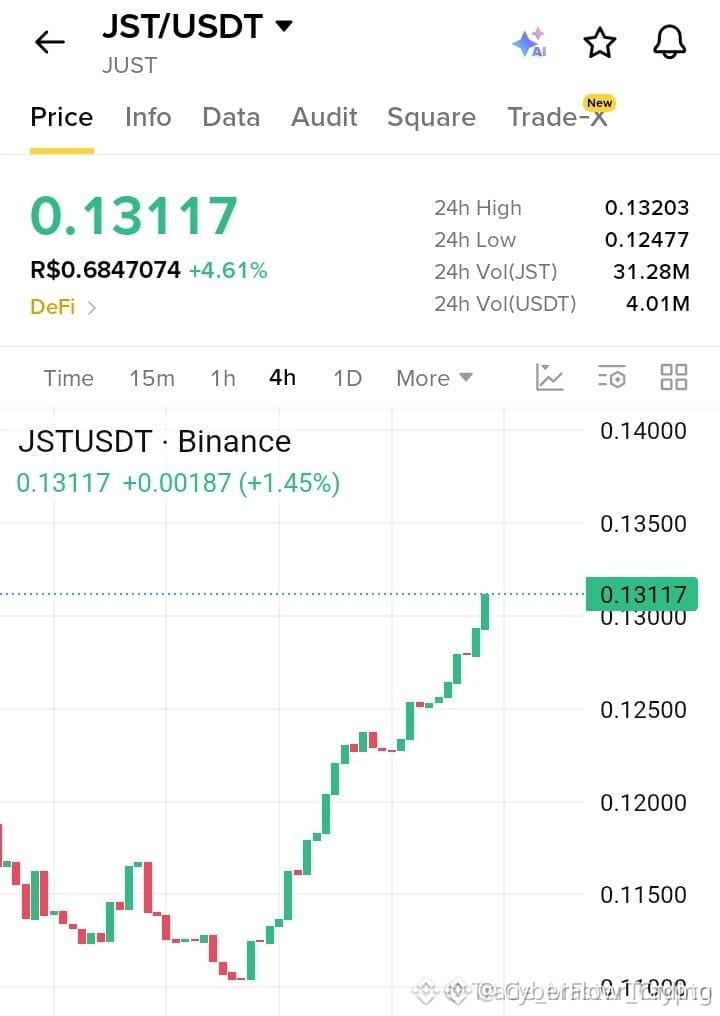Open the JST/USDT pair dropdown
The image size is (720, 1016).
point(197,27)
